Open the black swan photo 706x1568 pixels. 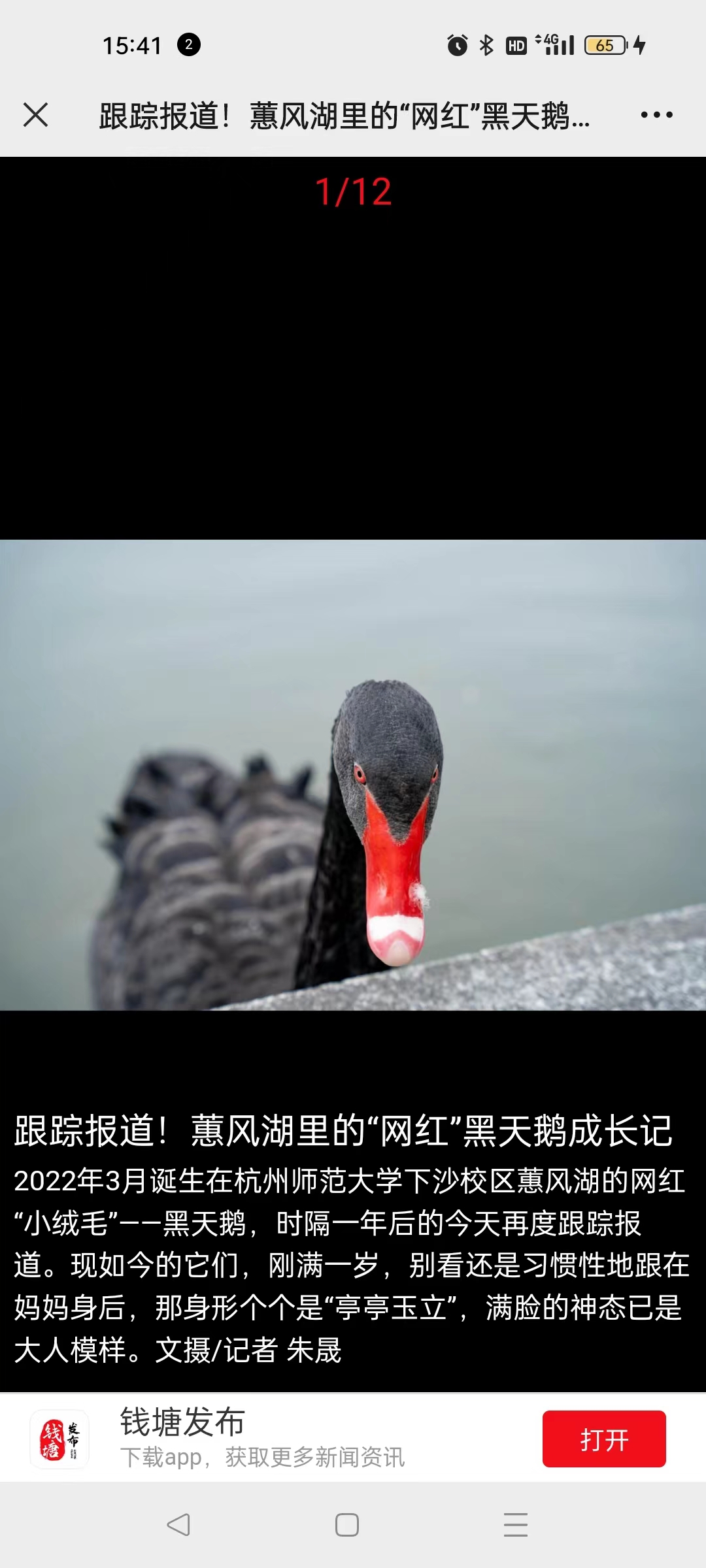[x=353, y=775]
